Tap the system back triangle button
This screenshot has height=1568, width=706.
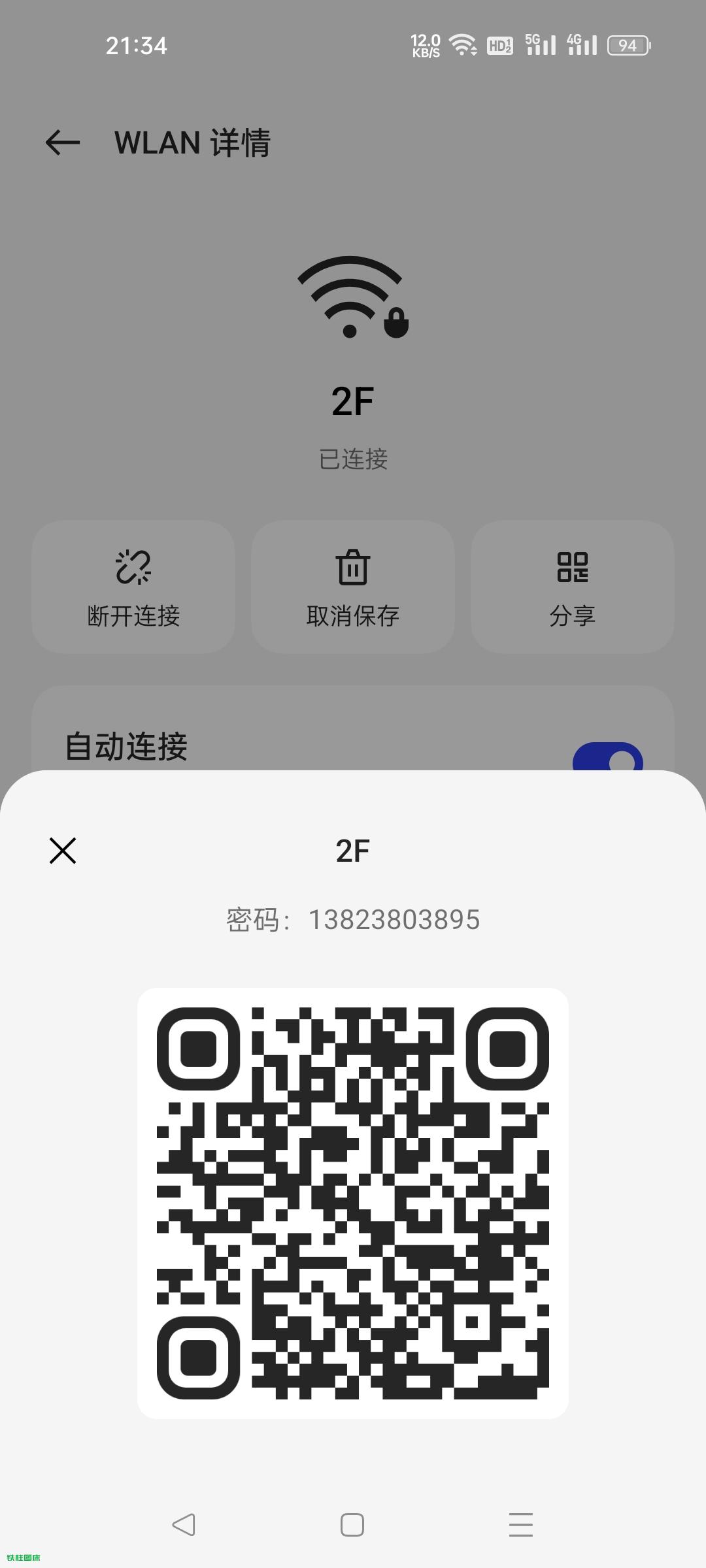(x=184, y=1525)
